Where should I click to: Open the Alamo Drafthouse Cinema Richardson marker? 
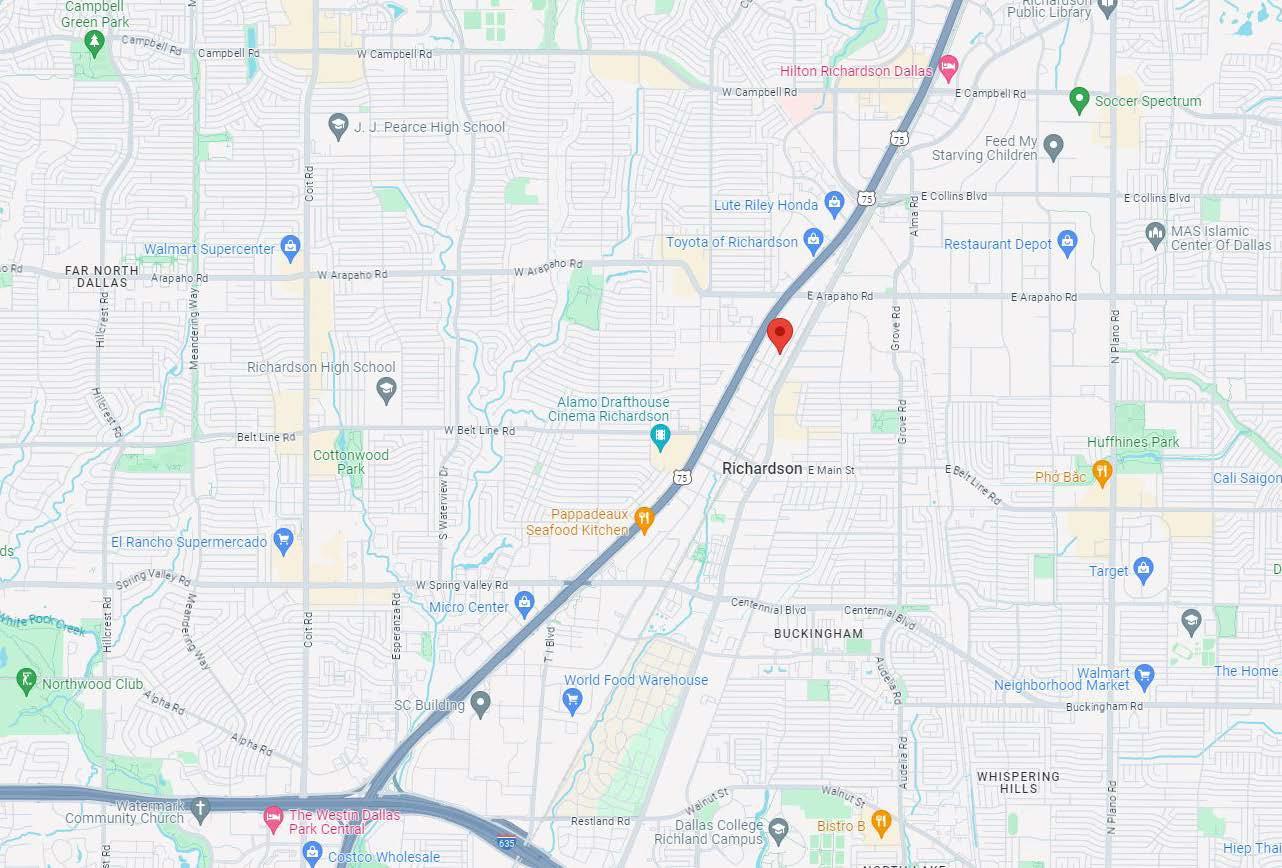point(660,436)
